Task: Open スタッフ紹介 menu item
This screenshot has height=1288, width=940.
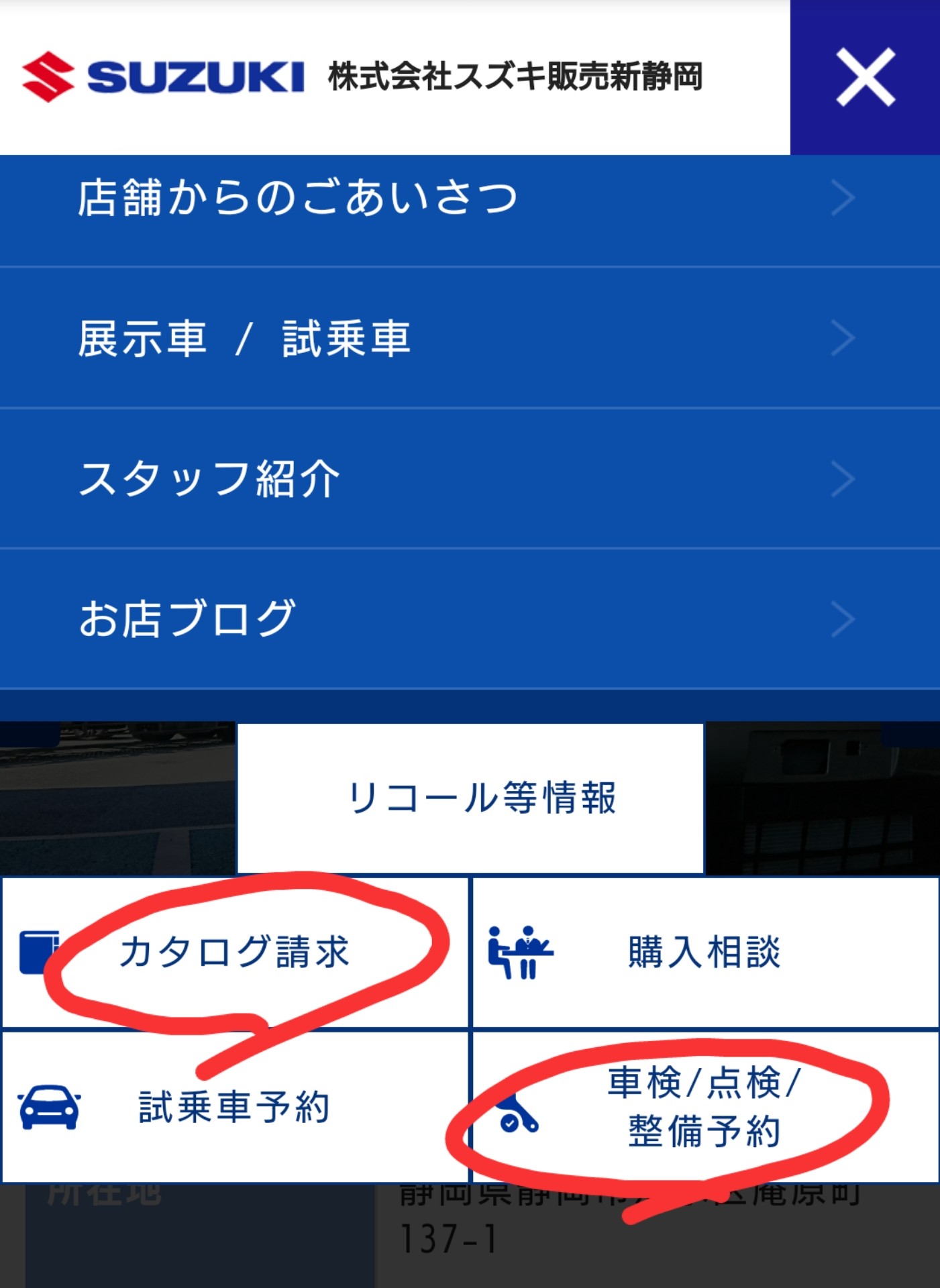Action: (470, 479)
